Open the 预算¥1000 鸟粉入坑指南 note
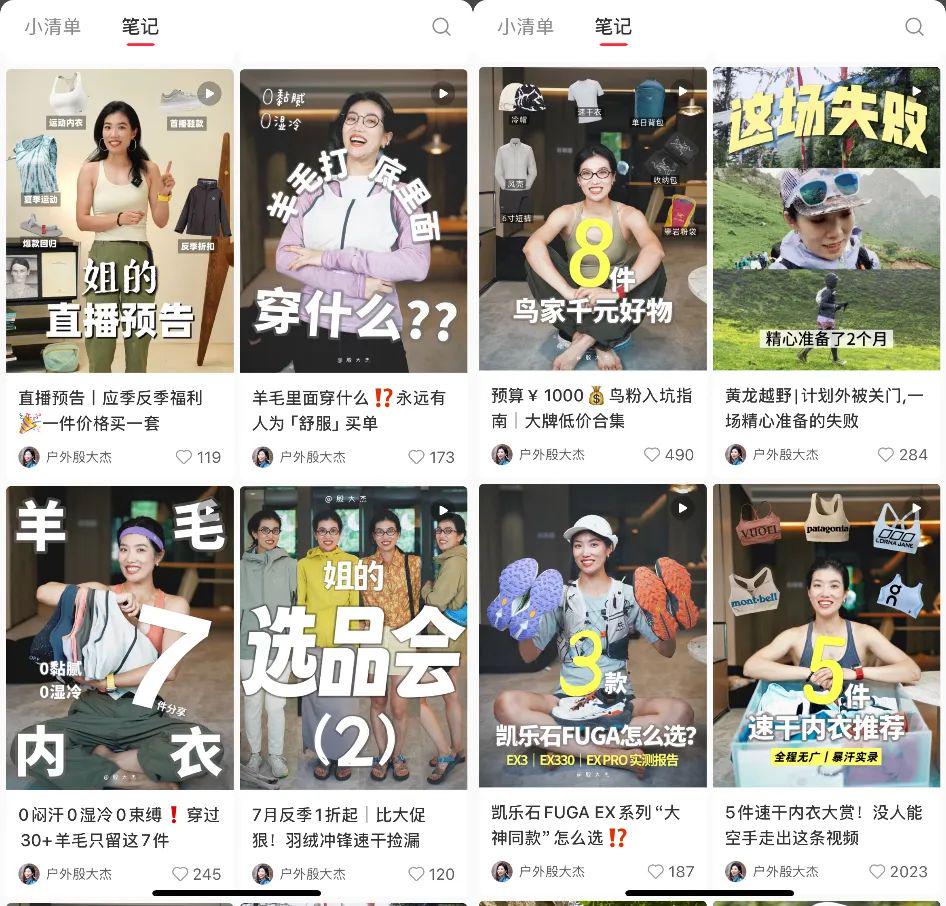 tap(592, 218)
